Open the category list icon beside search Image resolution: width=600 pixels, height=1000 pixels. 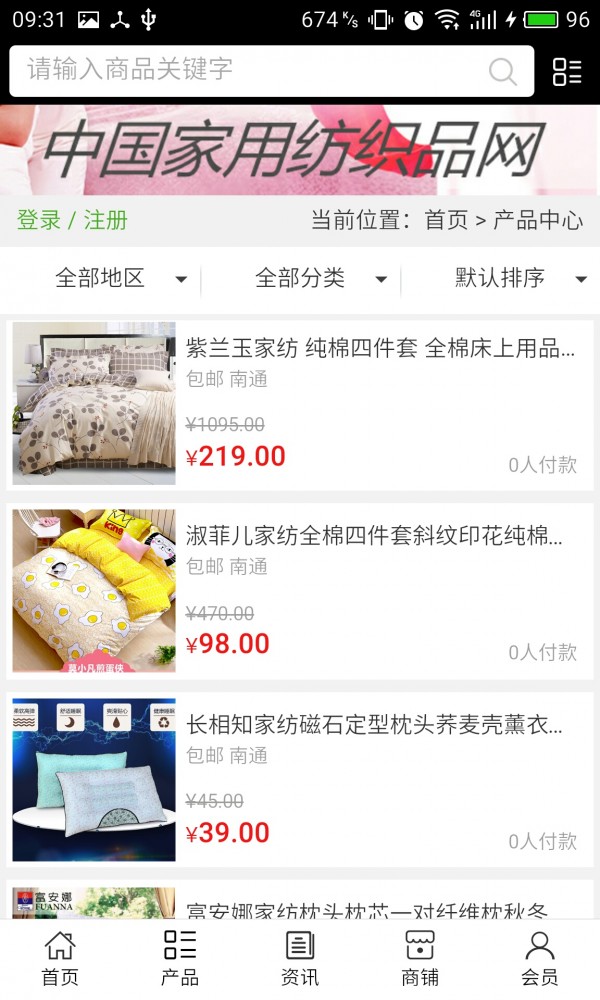[567, 71]
